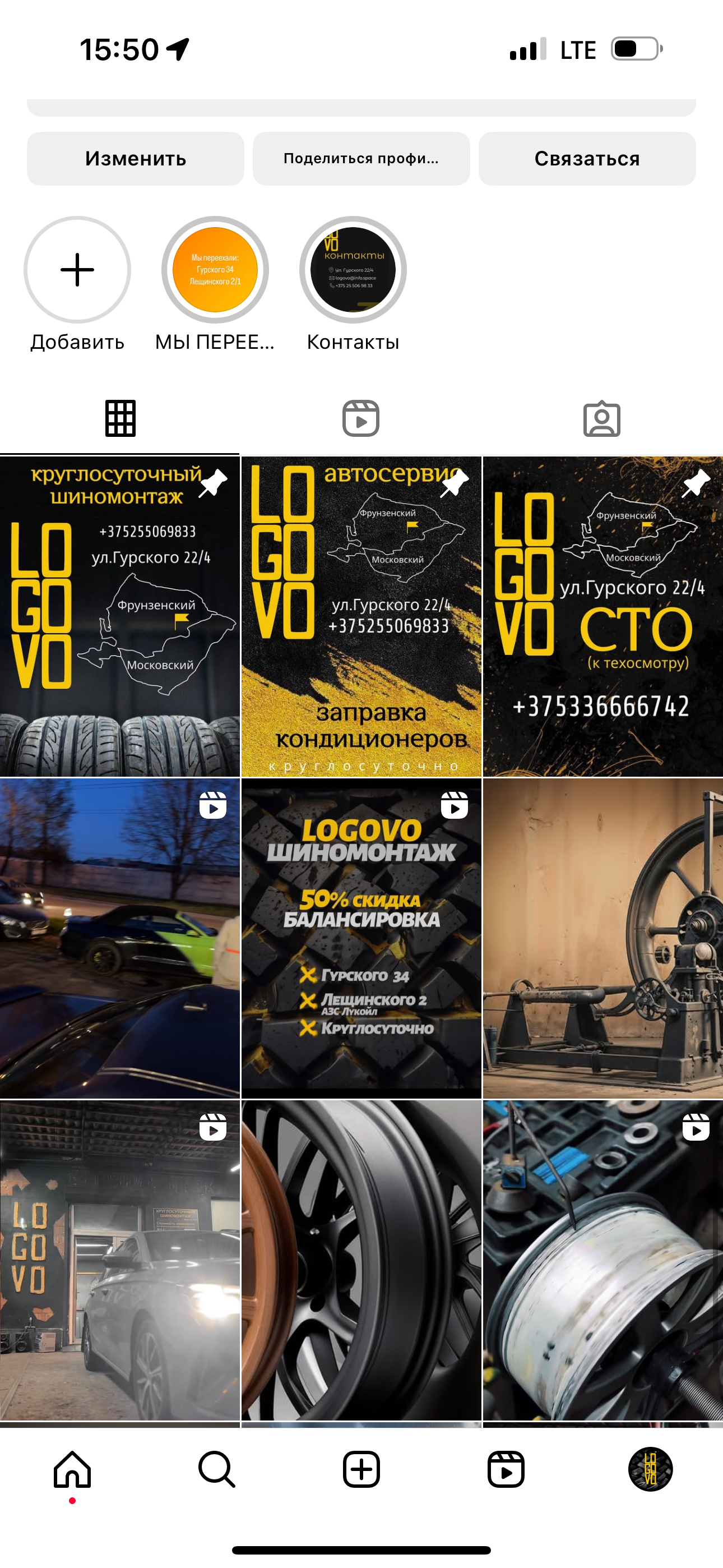Tap the Связаться button
The width and height of the screenshot is (723, 1568).
pos(587,158)
